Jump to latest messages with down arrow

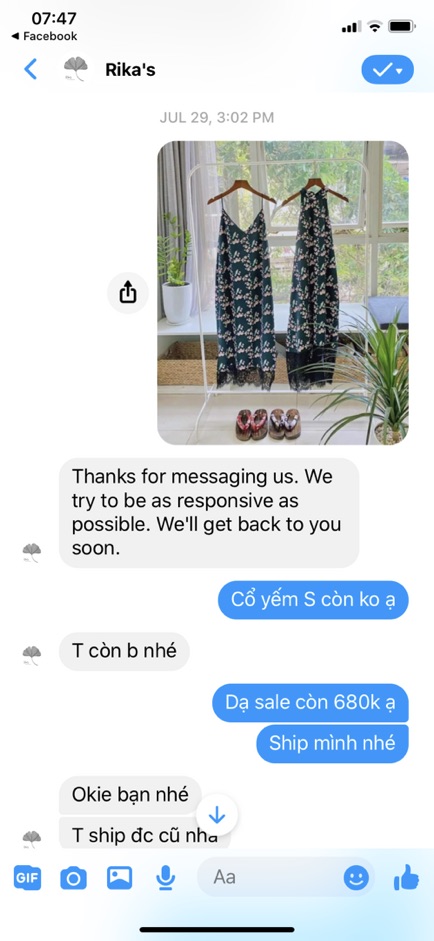[x=216, y=815]
